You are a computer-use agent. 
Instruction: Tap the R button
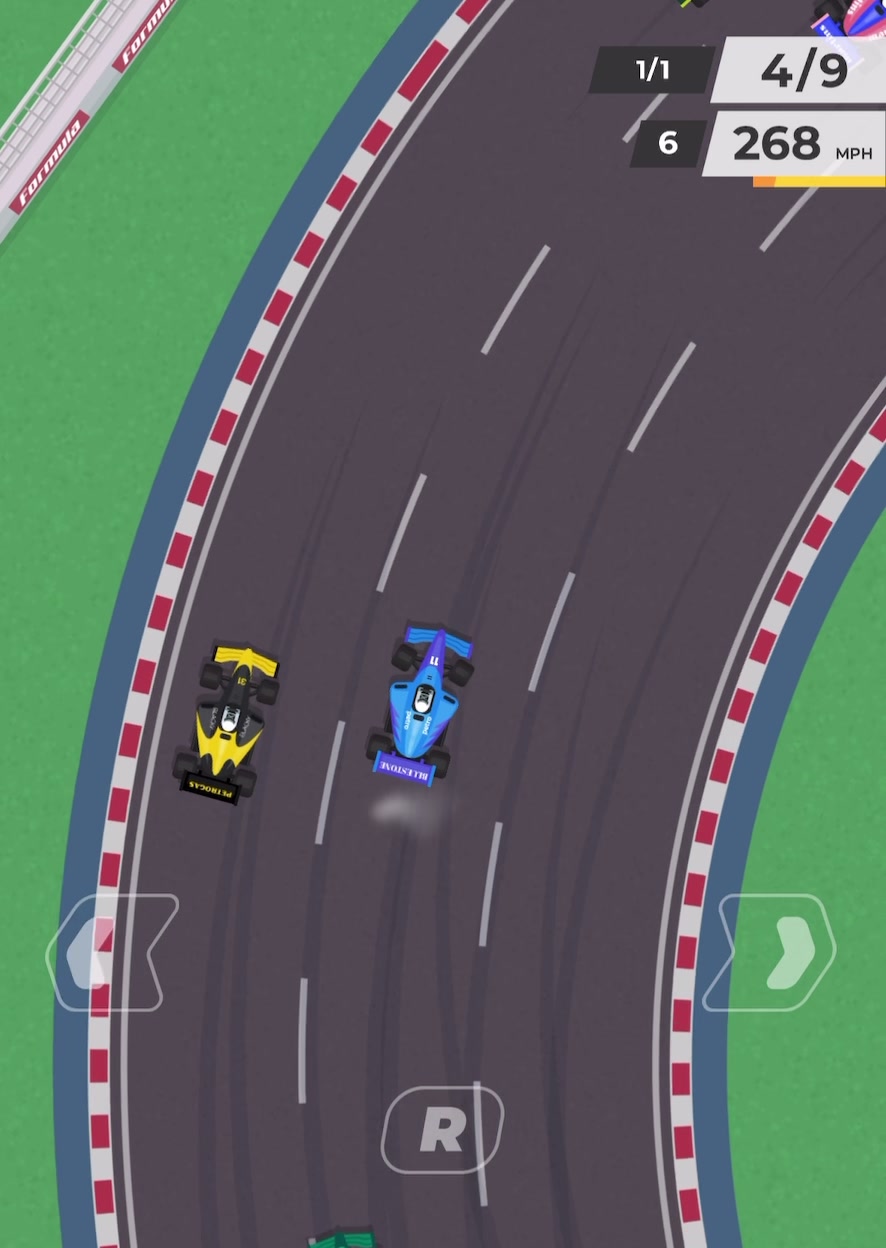click(442, 1130)
